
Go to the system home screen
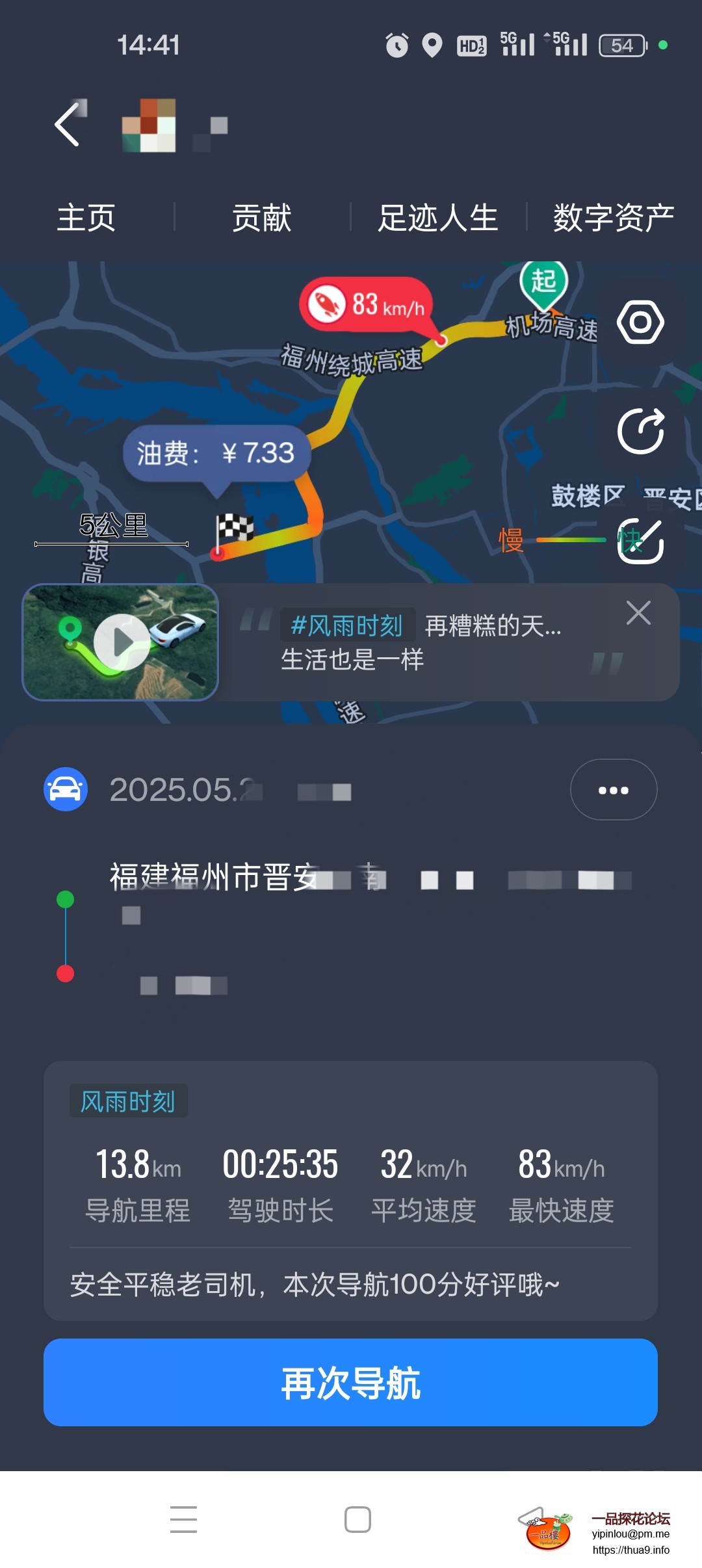357,1519
